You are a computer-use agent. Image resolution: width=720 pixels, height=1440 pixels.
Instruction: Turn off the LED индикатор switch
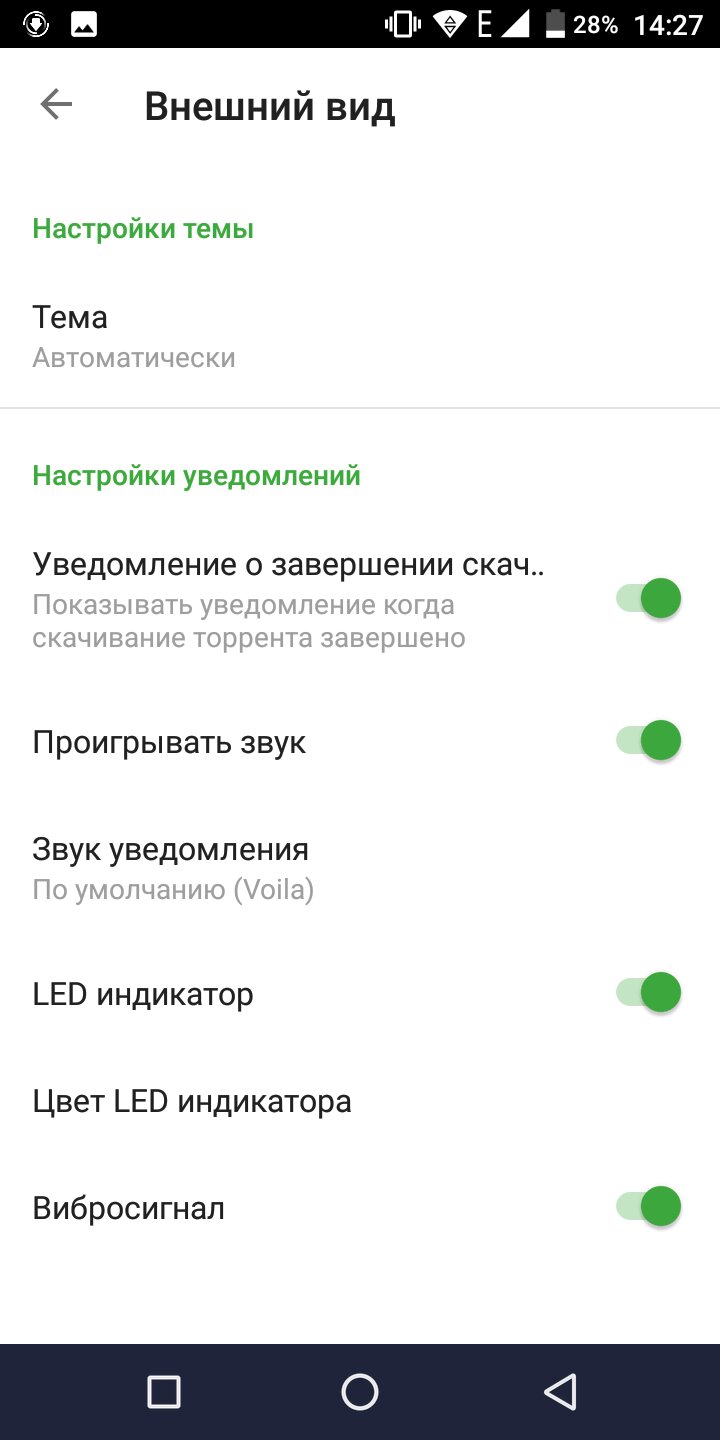click(648, 993)
